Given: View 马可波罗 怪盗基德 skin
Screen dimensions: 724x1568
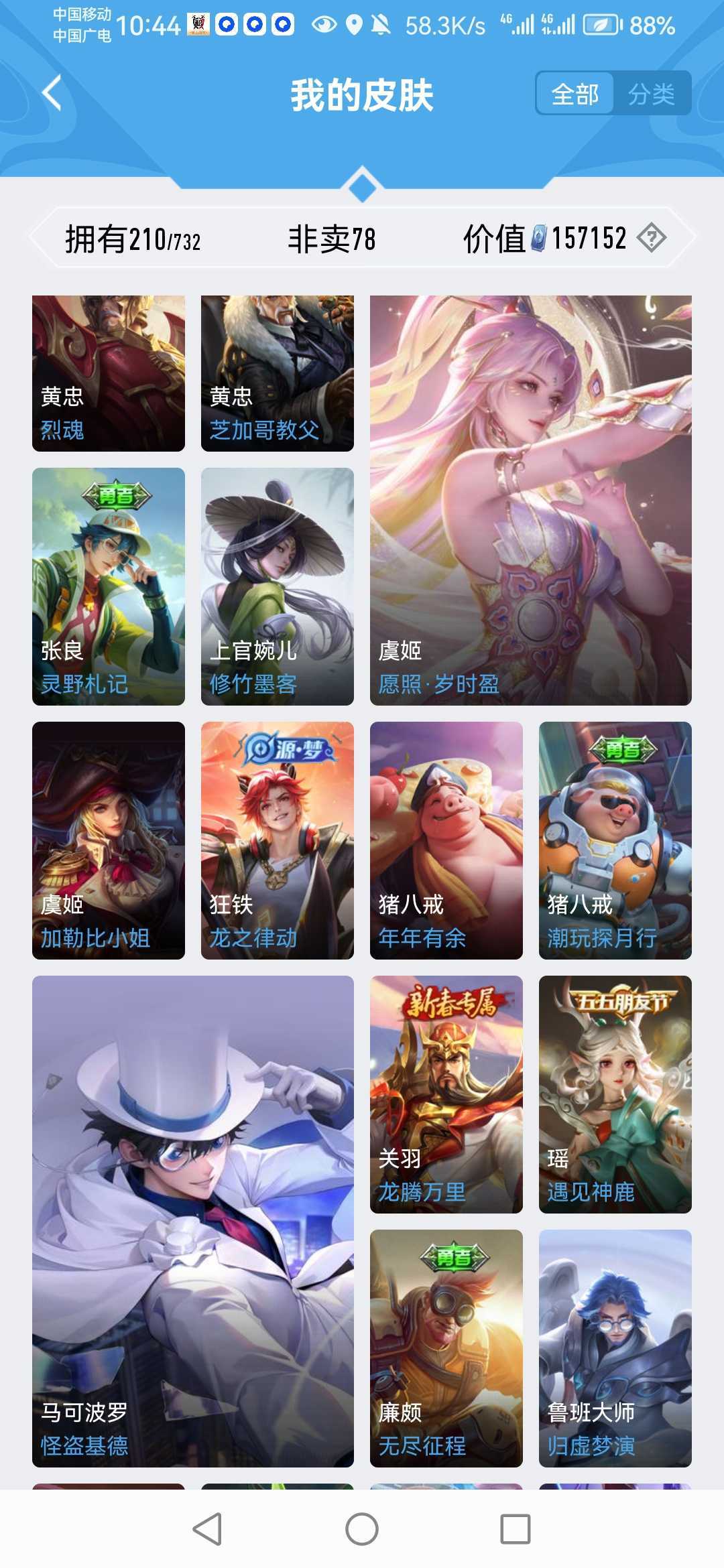Looking at the screenshot, I should click(x=193, y=1221).
